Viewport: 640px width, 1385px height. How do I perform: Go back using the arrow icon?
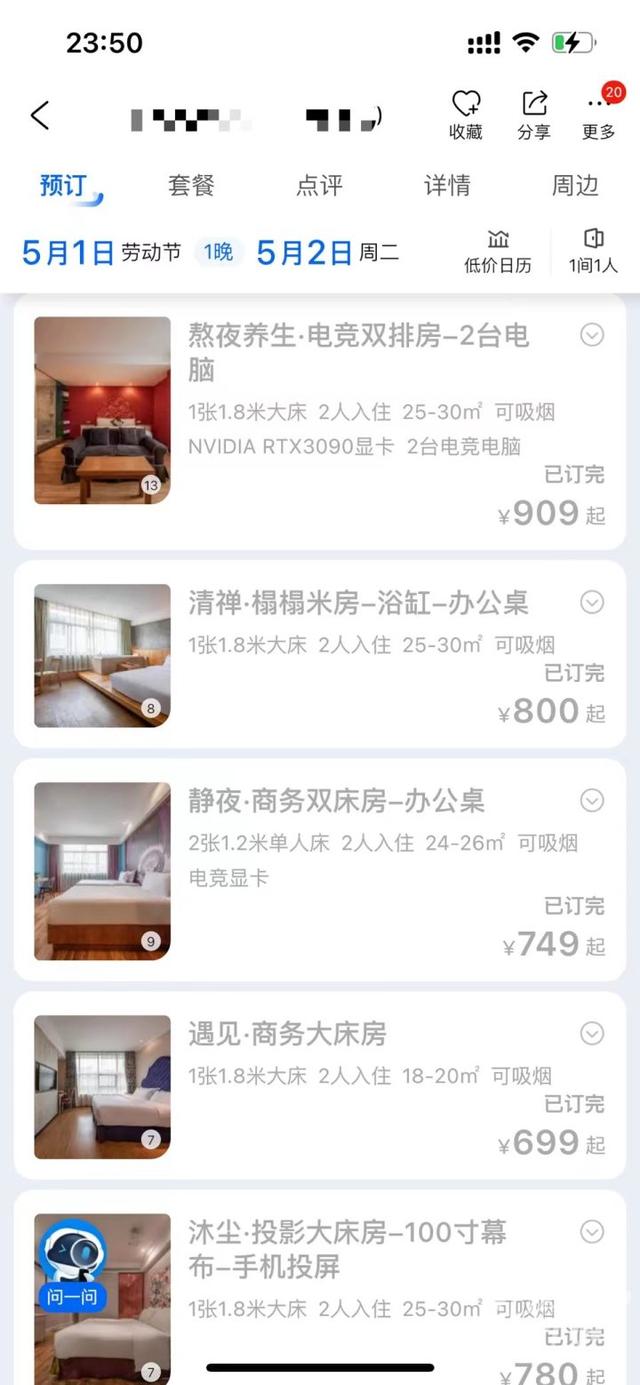(40, 115)
